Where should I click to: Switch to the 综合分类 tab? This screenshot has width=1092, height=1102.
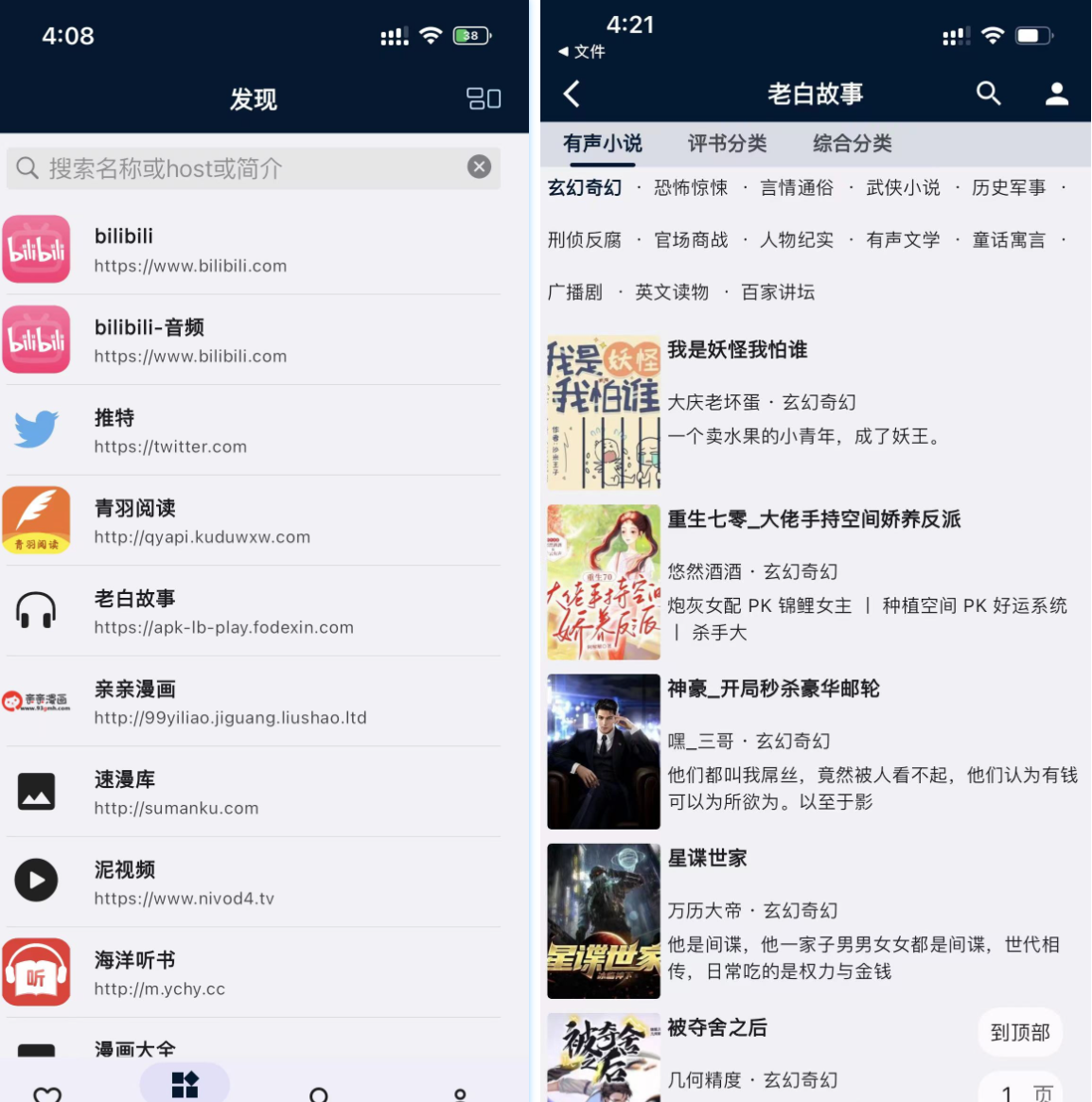click(852, 144)
